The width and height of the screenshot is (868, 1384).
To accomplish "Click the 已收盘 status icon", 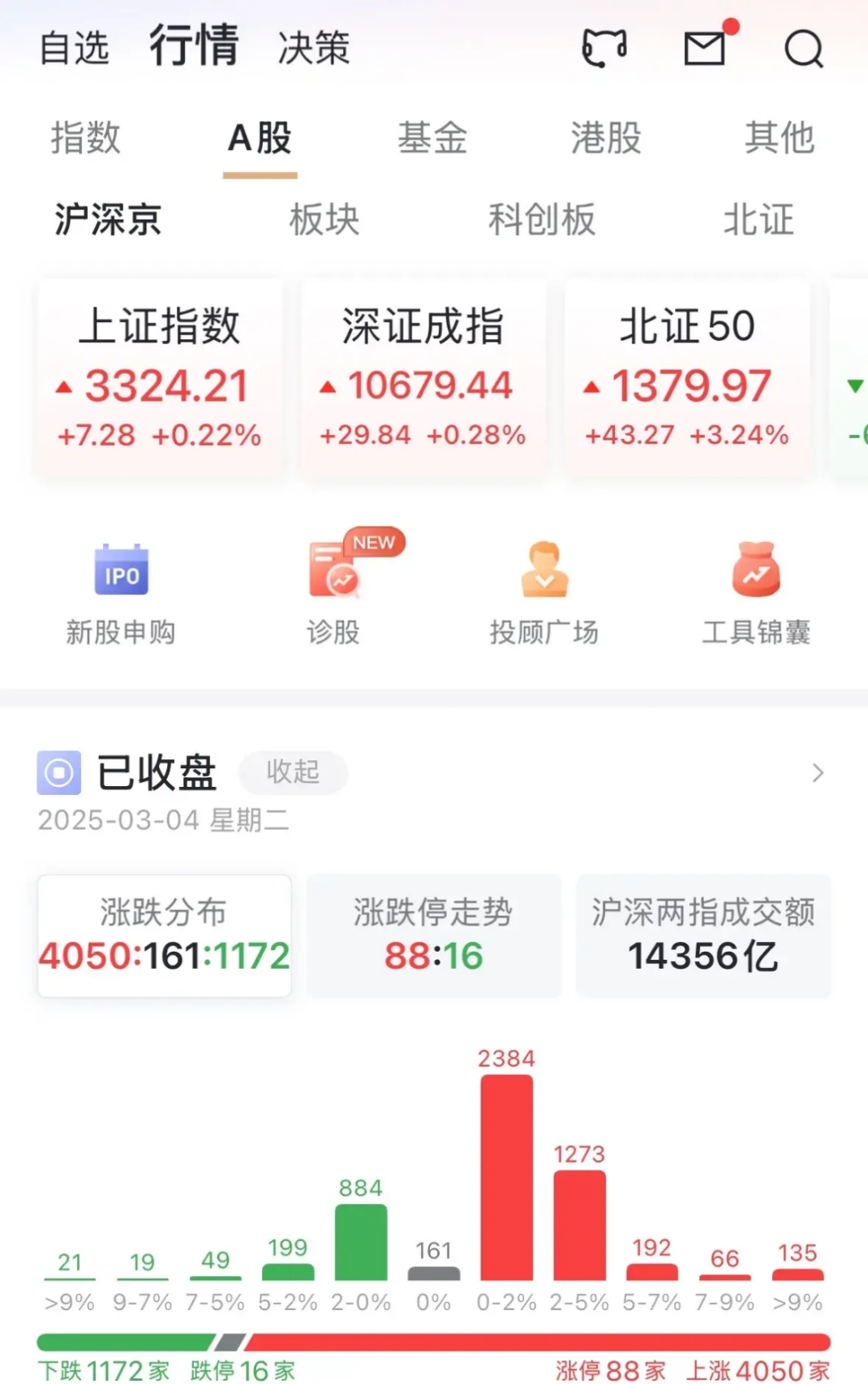I will click(x=58, y=772).
